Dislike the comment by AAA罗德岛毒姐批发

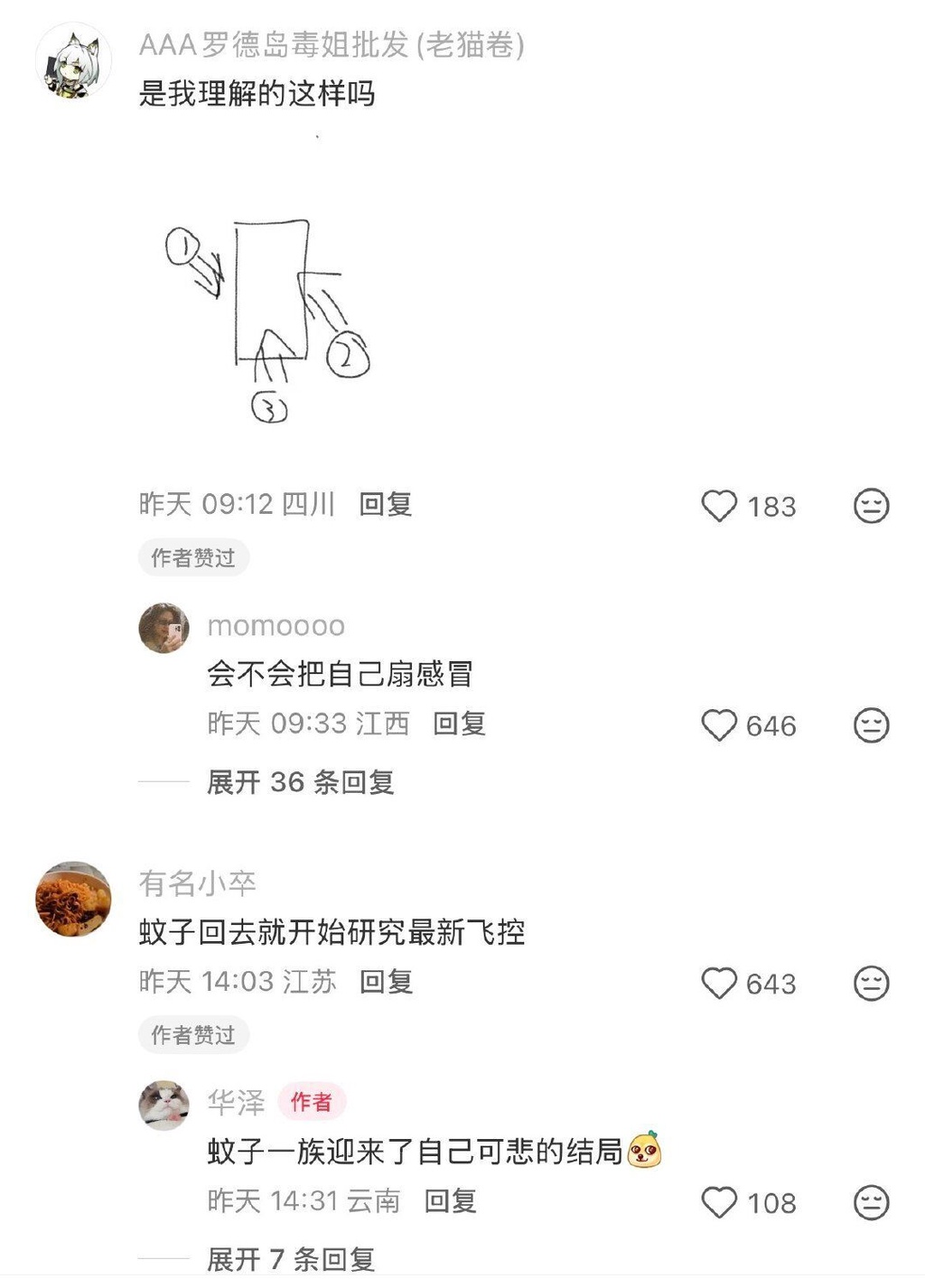click(x=871, y=506)
